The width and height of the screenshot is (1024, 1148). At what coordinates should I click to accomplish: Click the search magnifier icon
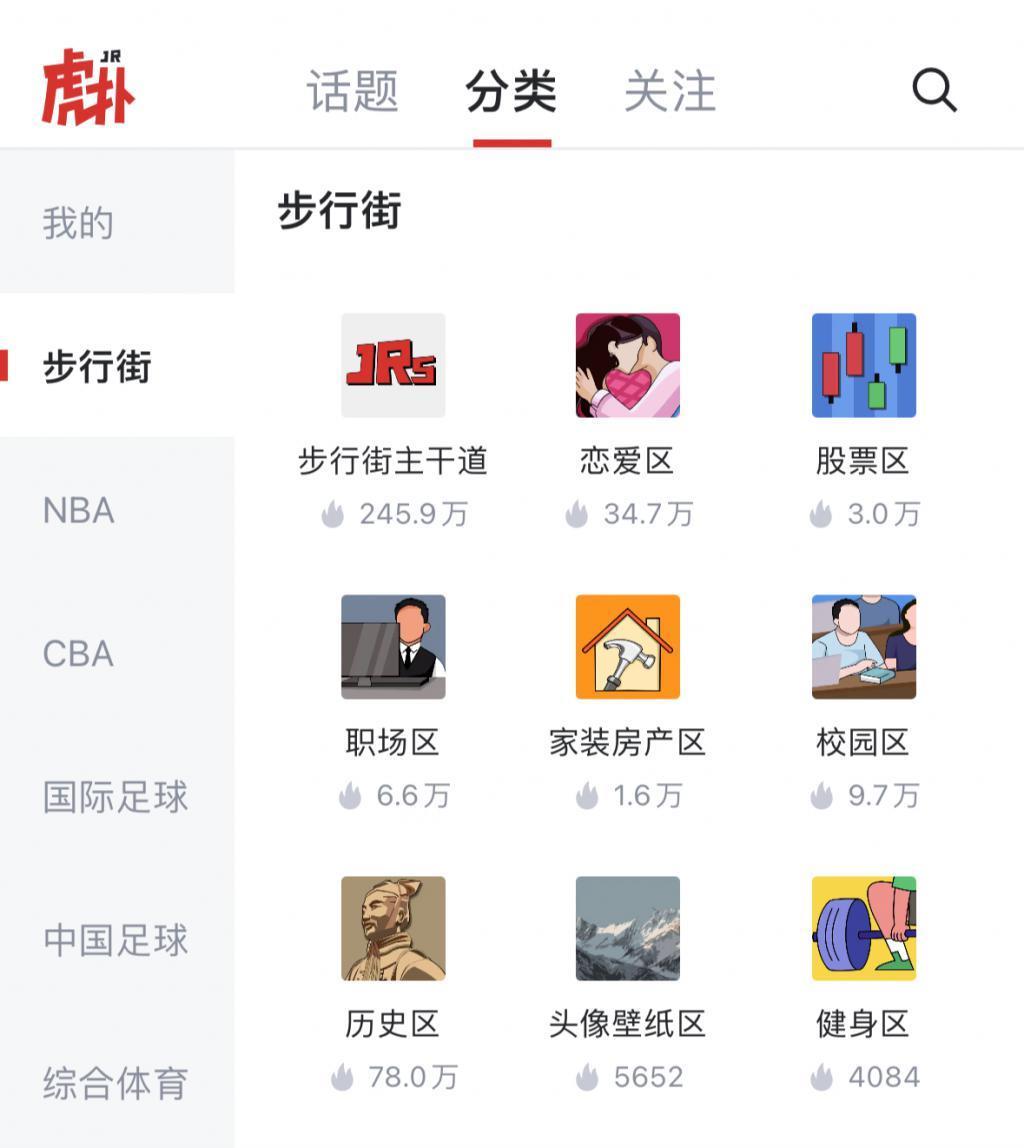(934, 90)
